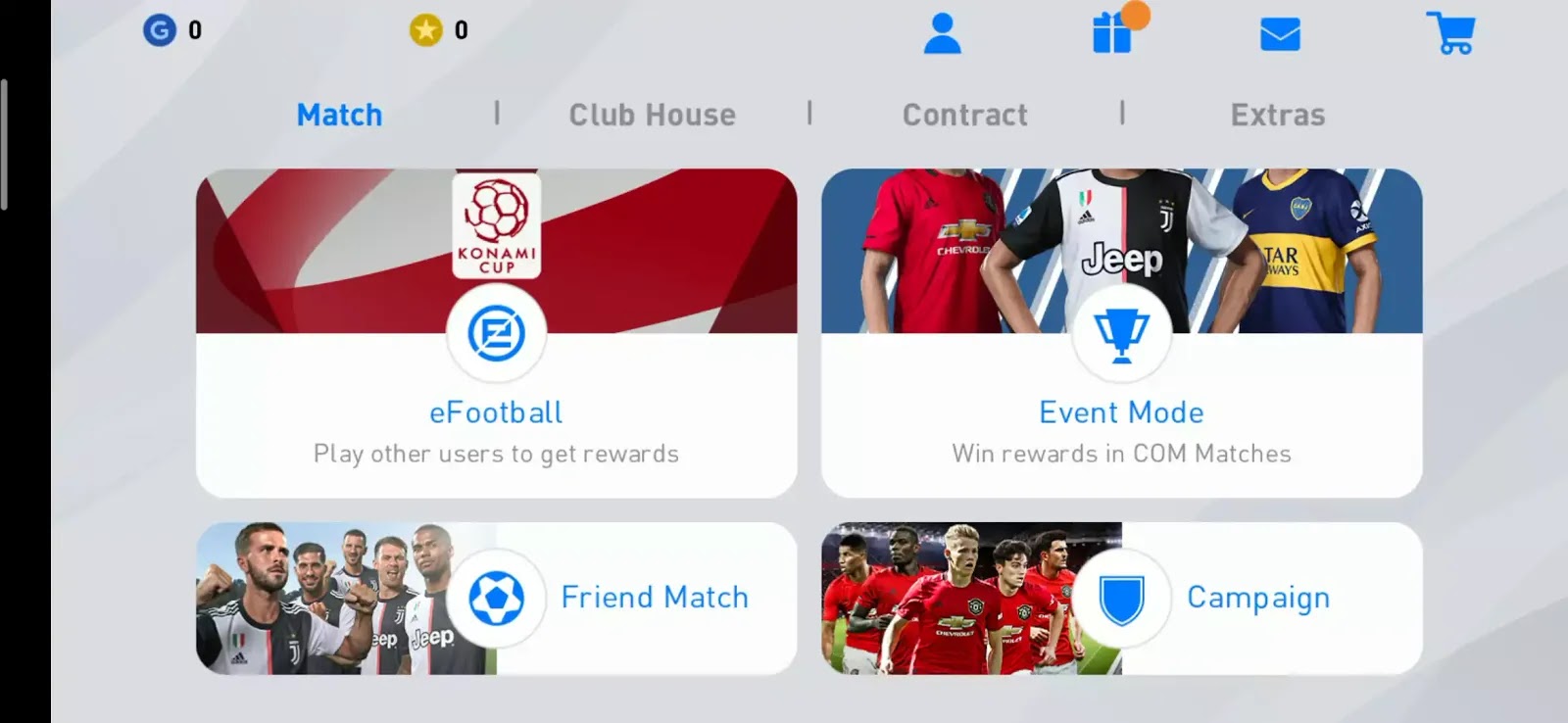Switch to the Club House tab
The width and height of the screenshot is (1568, 723).
[652, 115]
